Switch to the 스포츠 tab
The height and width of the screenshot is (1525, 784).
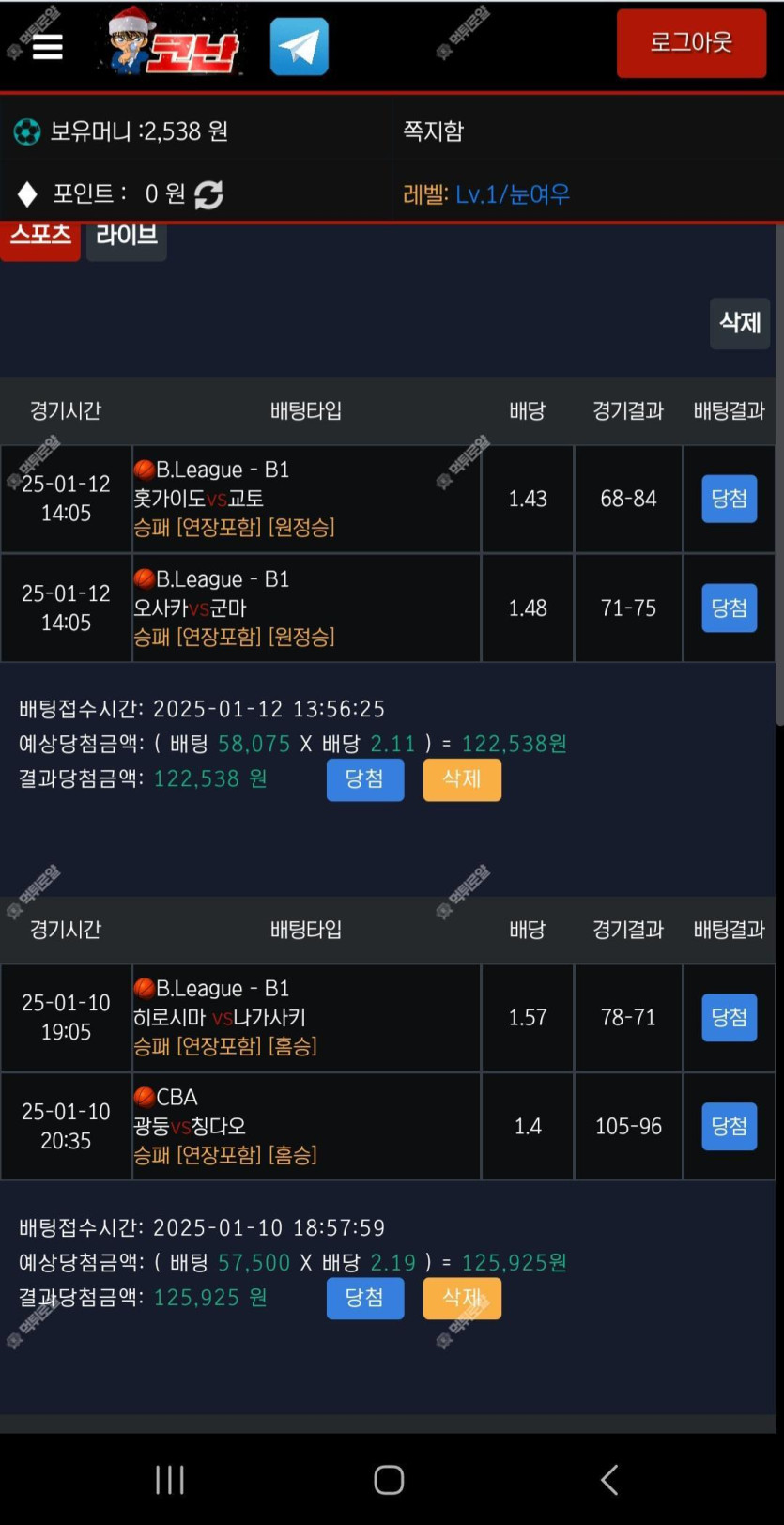pos(40,237)
